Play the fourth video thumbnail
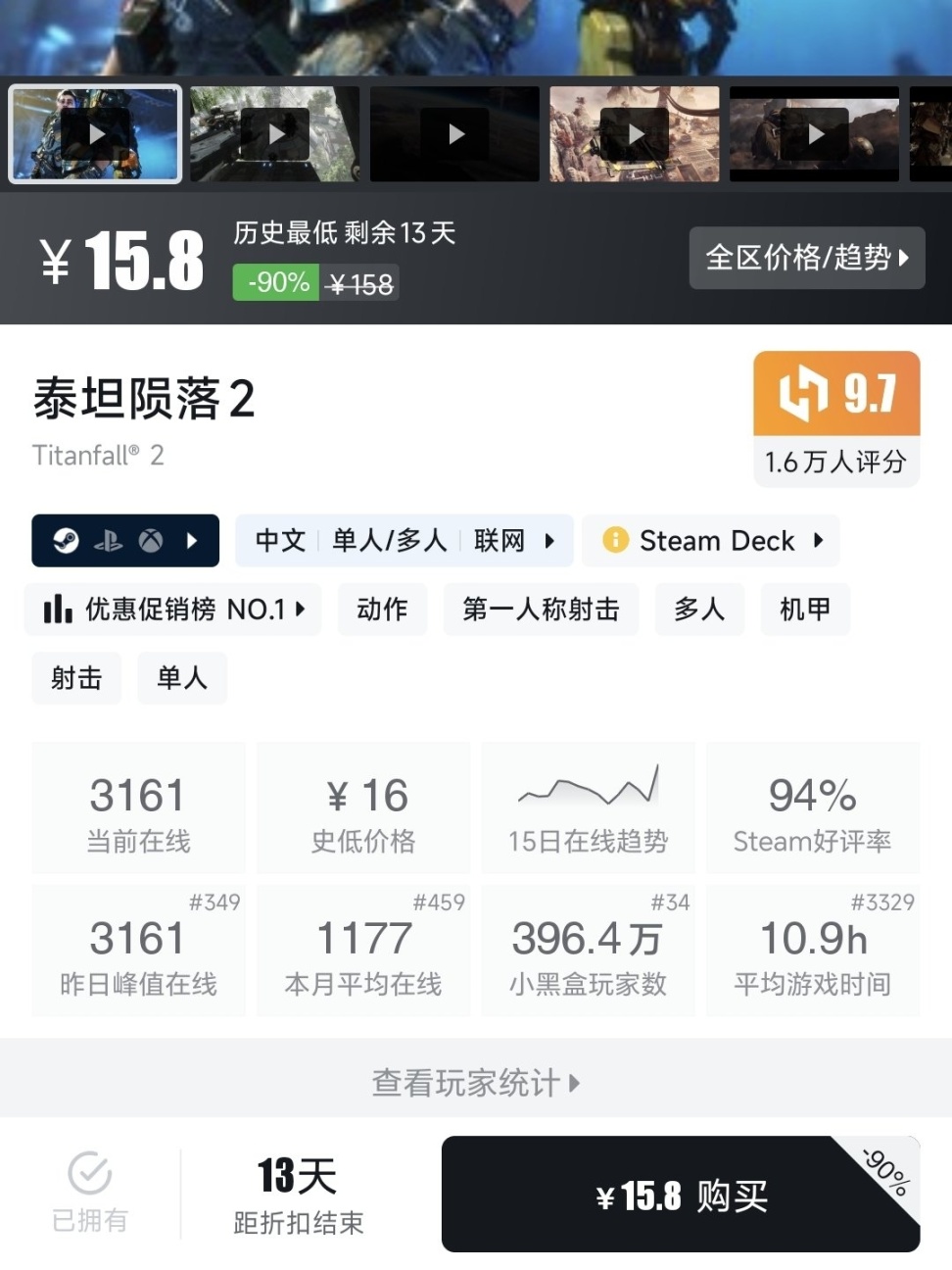Viewport: 952px width, 1270px height. (635, 134)
